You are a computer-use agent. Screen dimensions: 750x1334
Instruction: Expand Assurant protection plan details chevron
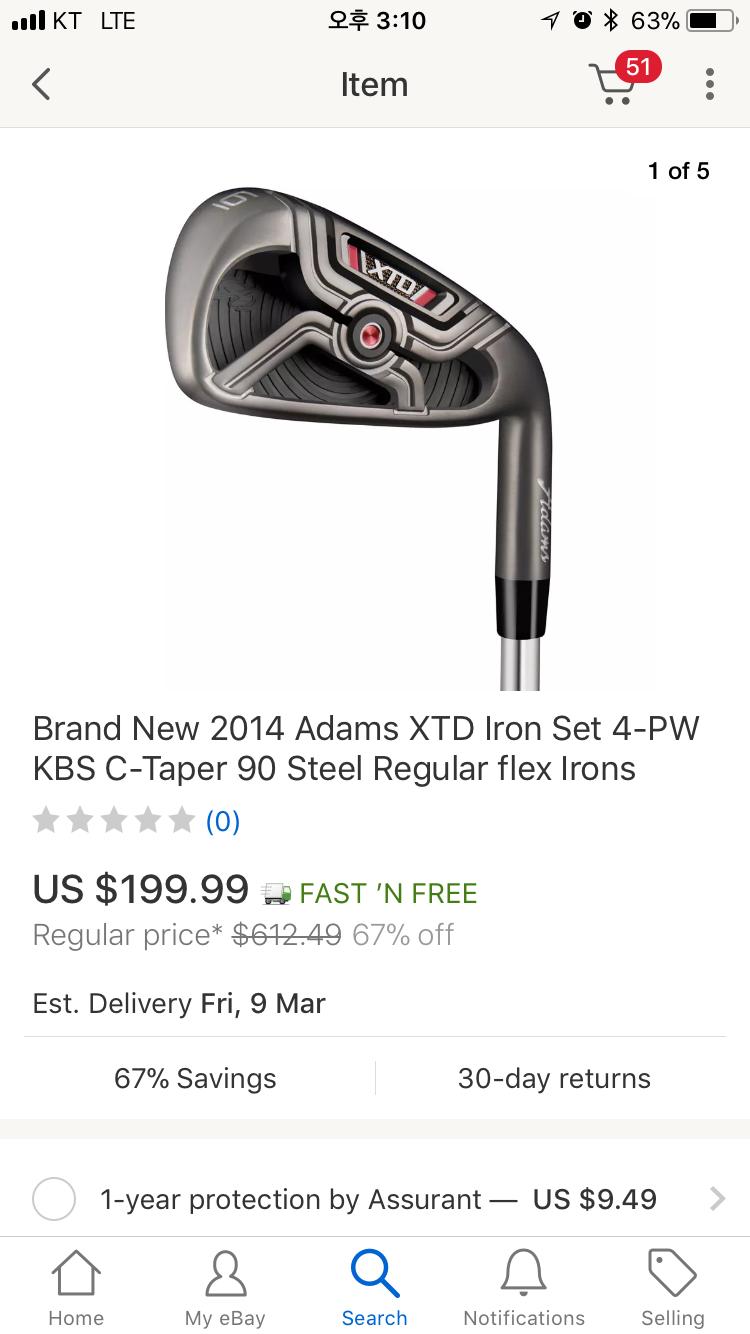(717, 1199)
